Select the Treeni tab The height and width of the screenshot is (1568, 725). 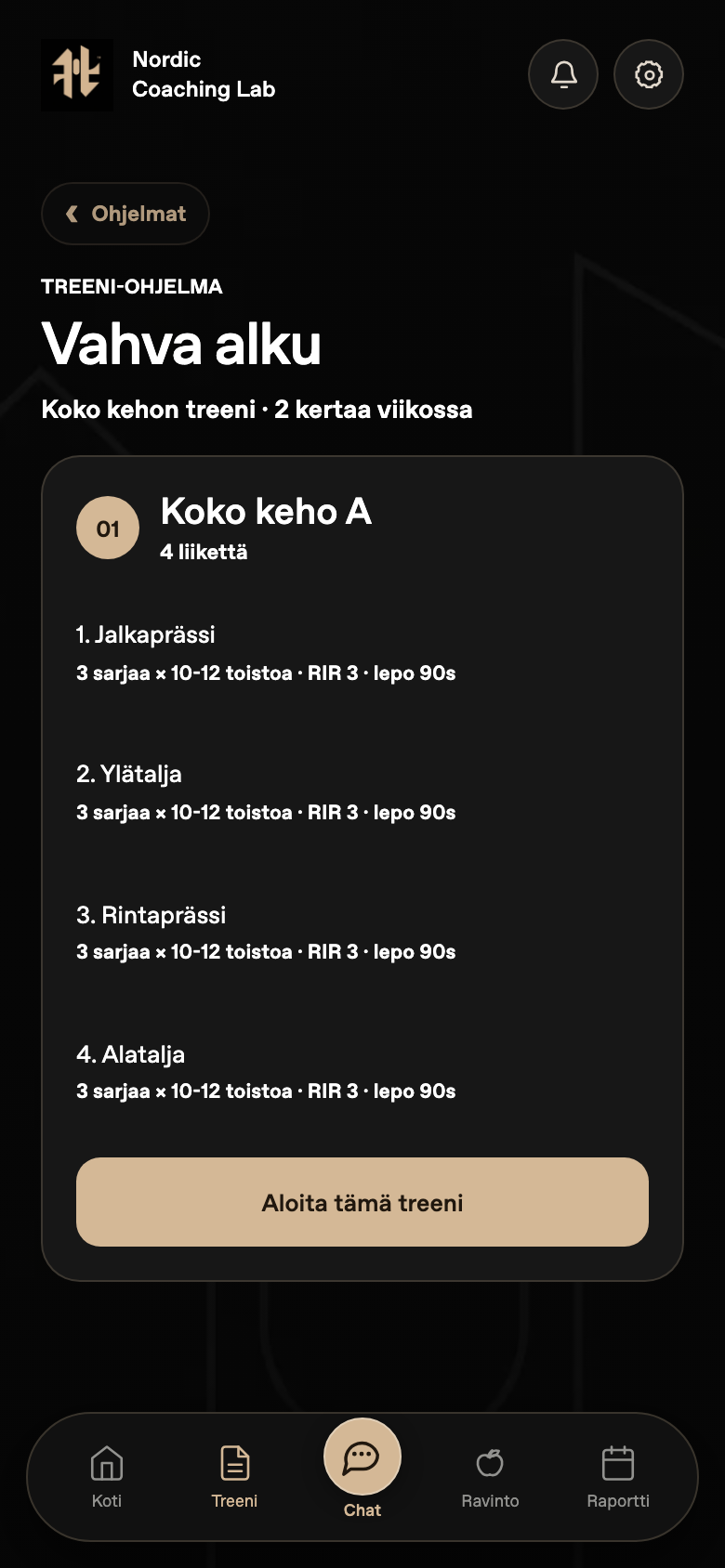[x=234, y=1477]
